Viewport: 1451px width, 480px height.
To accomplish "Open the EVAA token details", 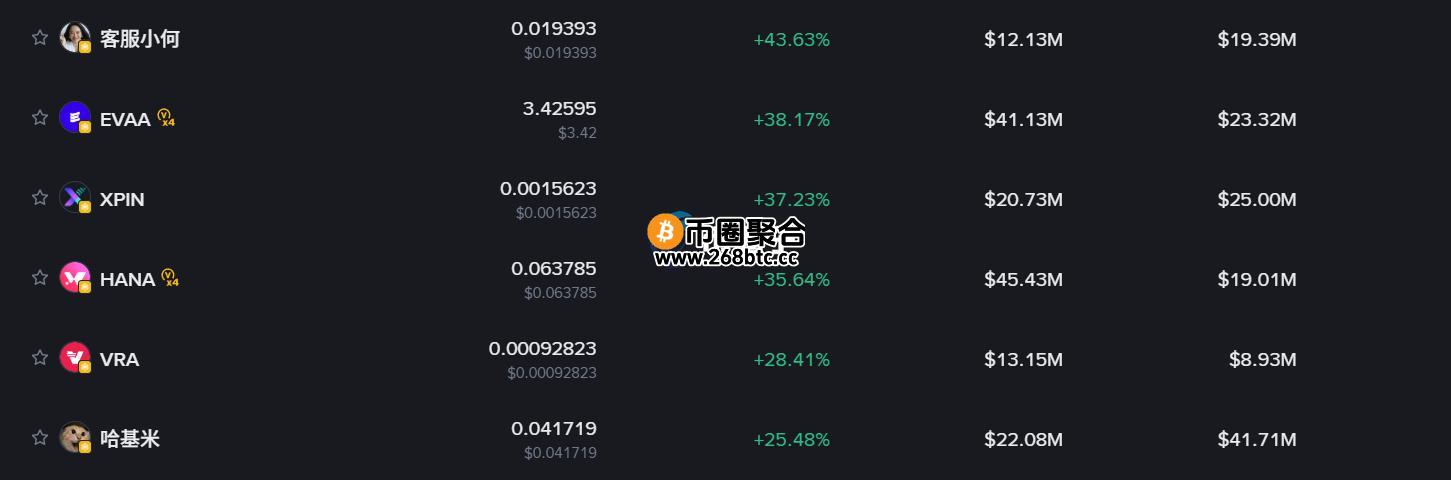I will coord(124,120).
